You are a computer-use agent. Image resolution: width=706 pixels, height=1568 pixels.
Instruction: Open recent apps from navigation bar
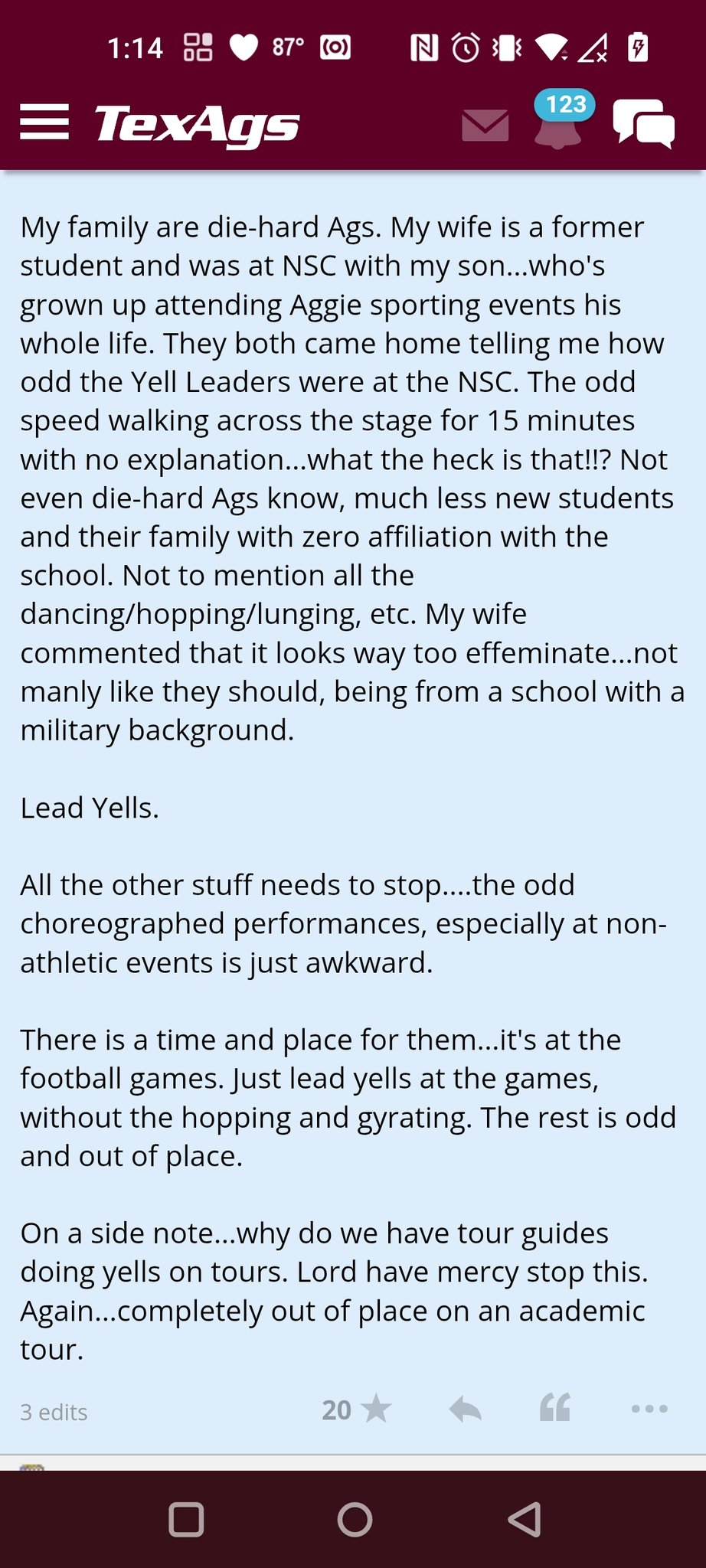click(186, 1520)
